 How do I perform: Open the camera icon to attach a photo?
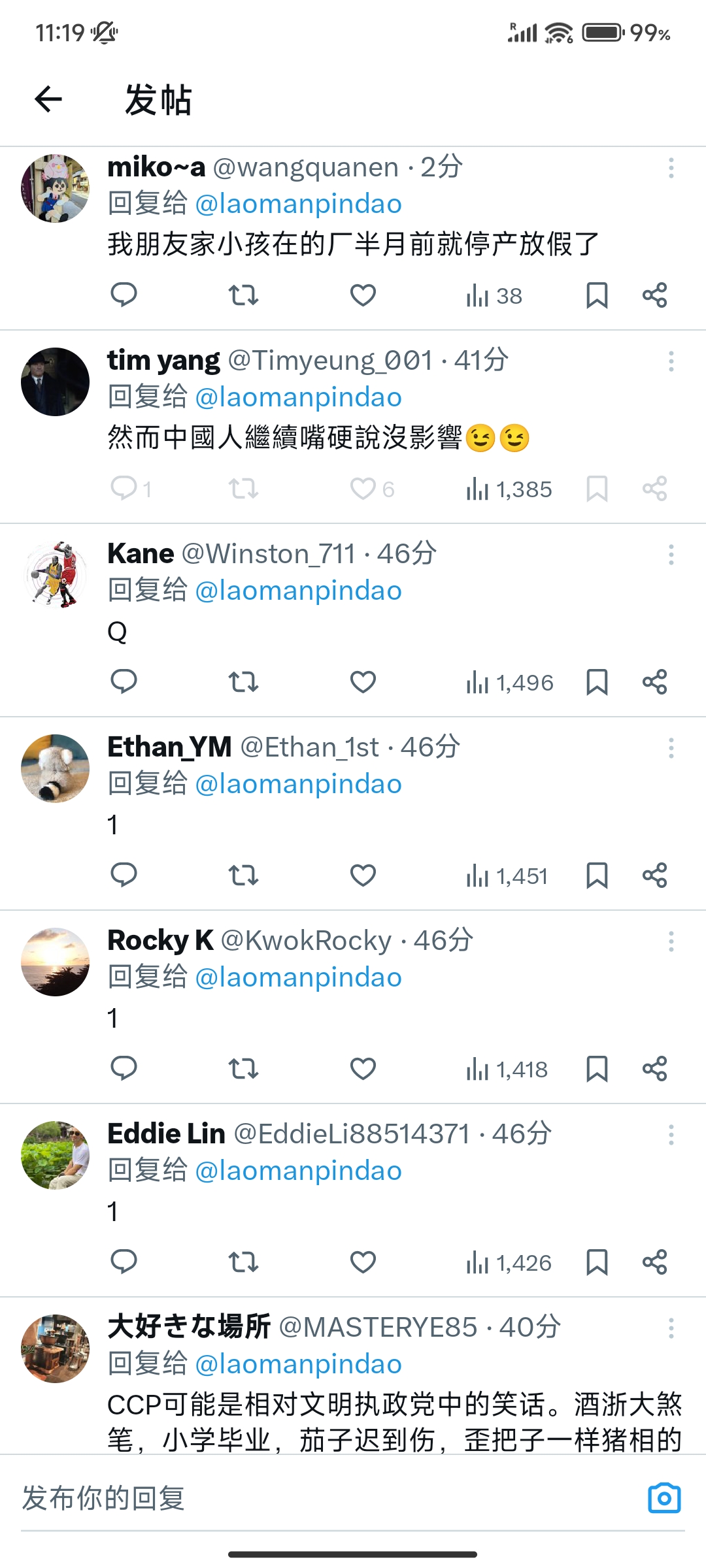click(x=664, y=1498)
